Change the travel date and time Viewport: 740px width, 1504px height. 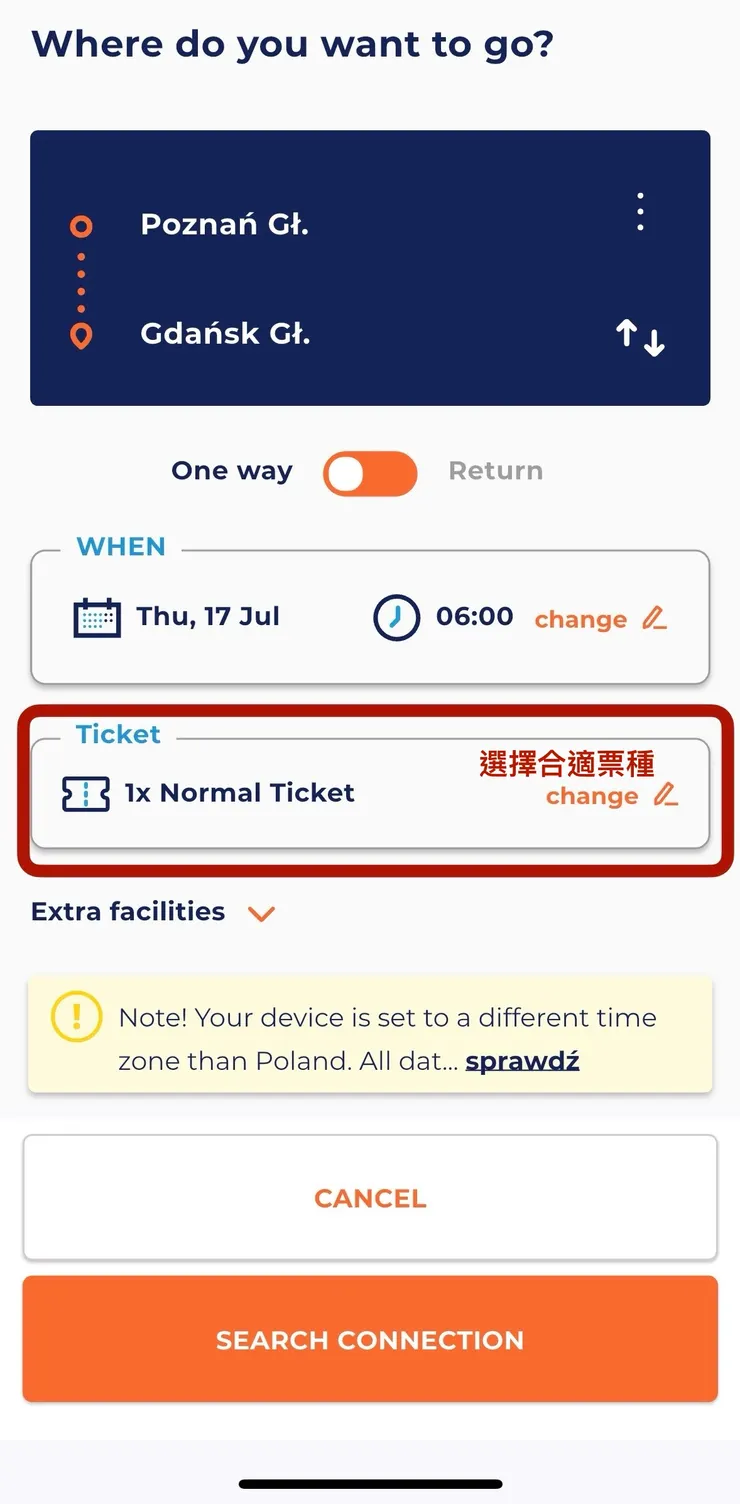click(600, 619)
